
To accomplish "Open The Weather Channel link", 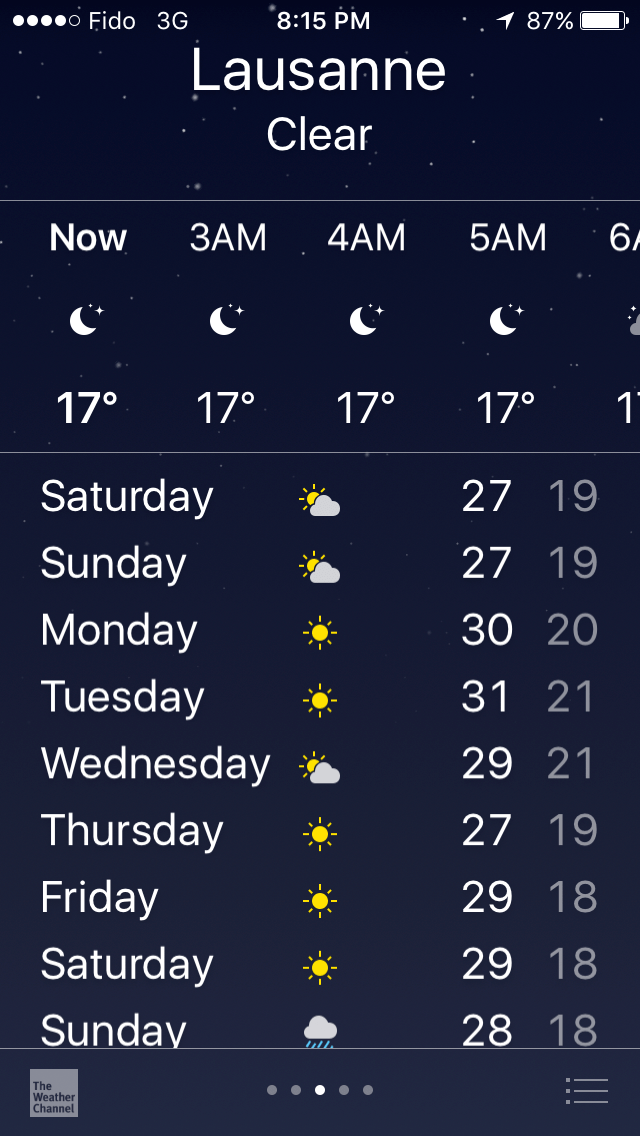I will 54,1092.
